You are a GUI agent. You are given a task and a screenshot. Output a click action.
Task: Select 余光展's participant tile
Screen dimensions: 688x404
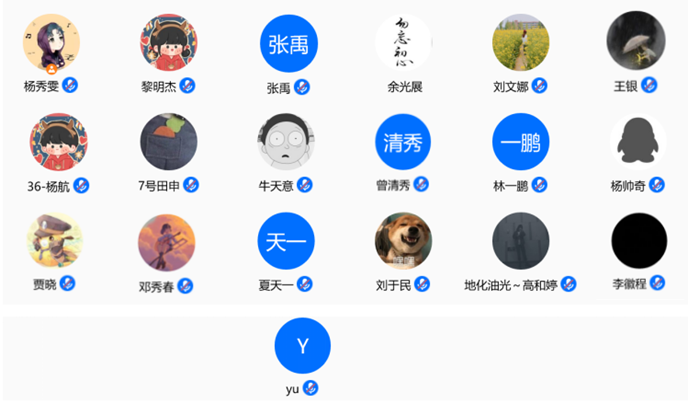pyautogui.click(x=404, y=43)
